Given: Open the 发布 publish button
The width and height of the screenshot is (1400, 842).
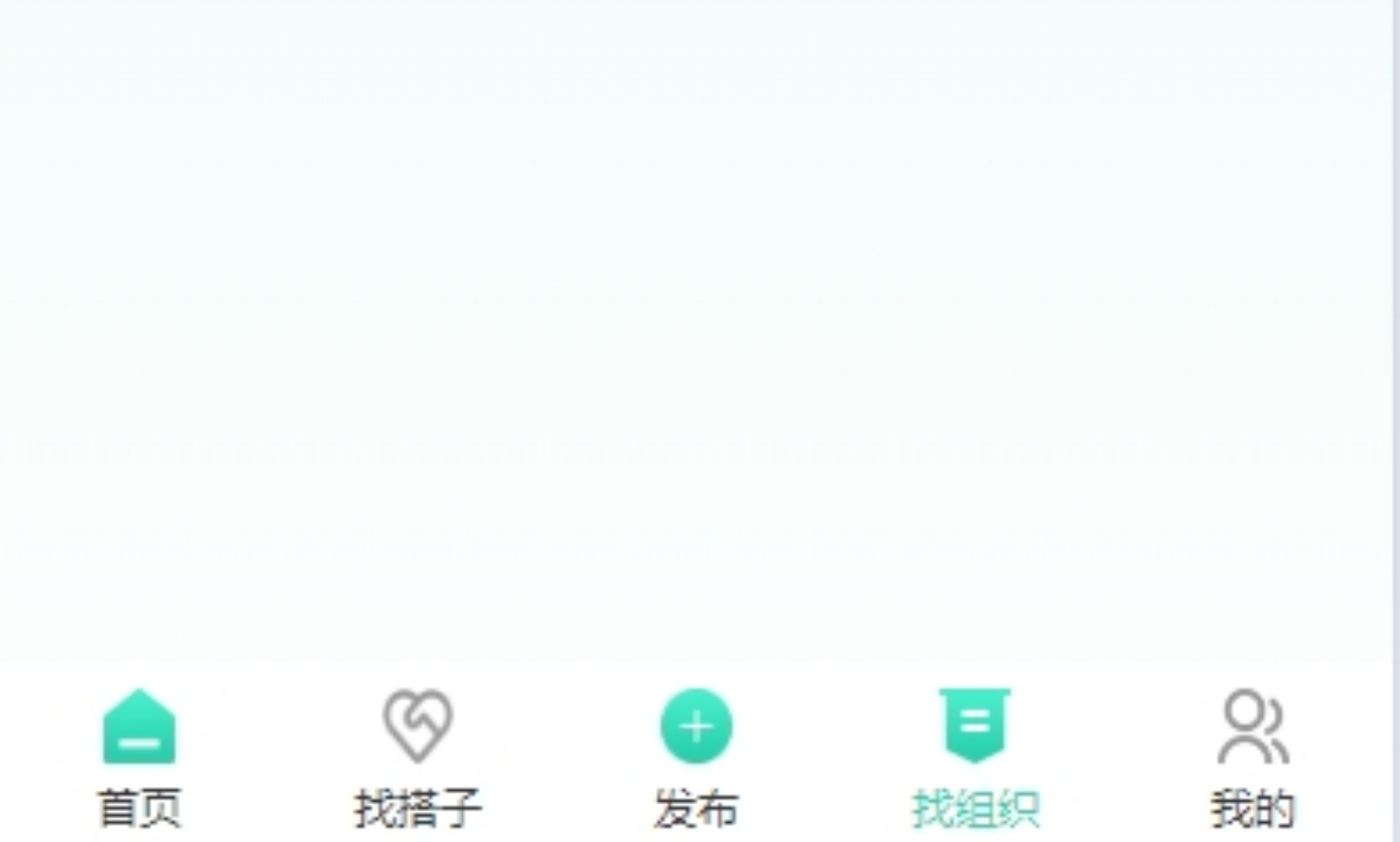Looking at the screenshot, I should click(696, 755).
